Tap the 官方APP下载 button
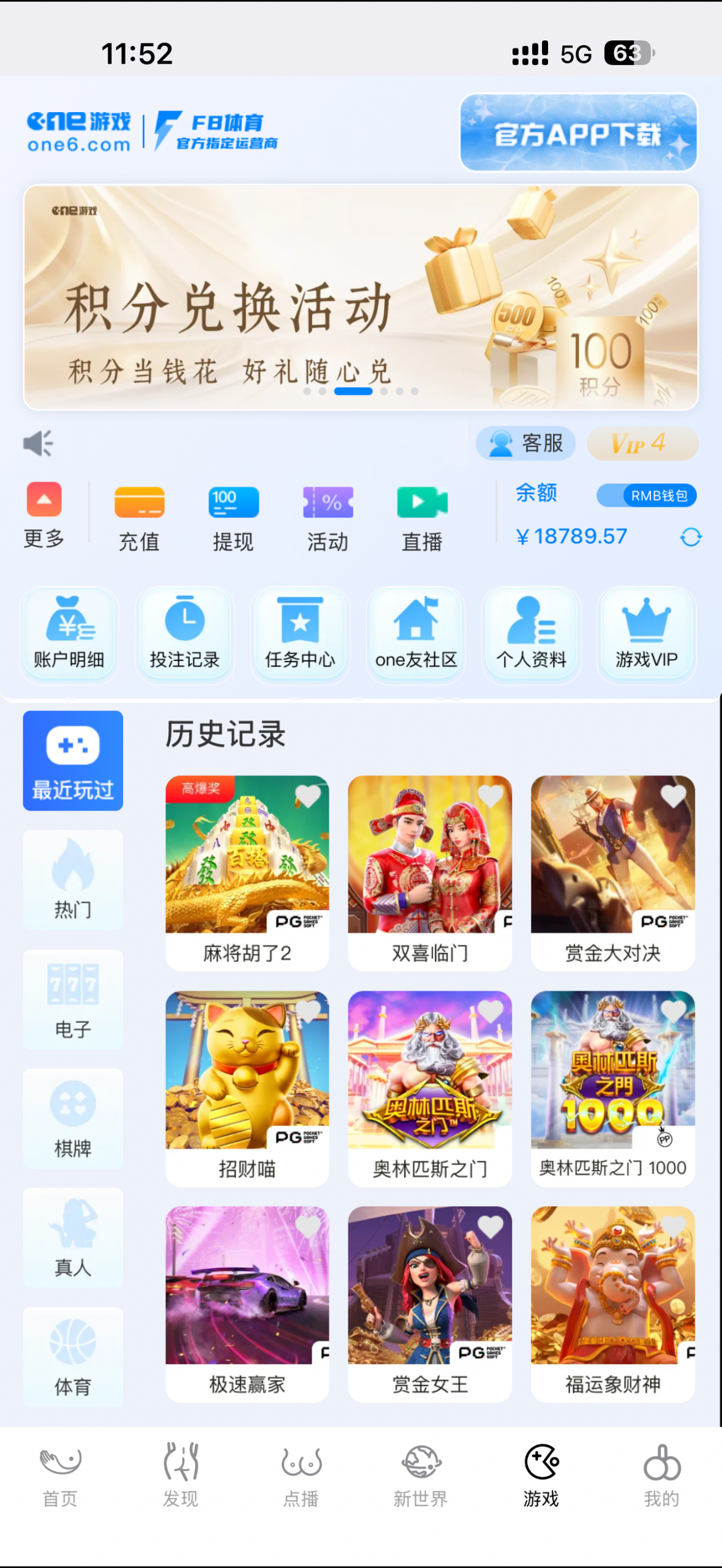722x1568 pixels. [x=578, y=133]
